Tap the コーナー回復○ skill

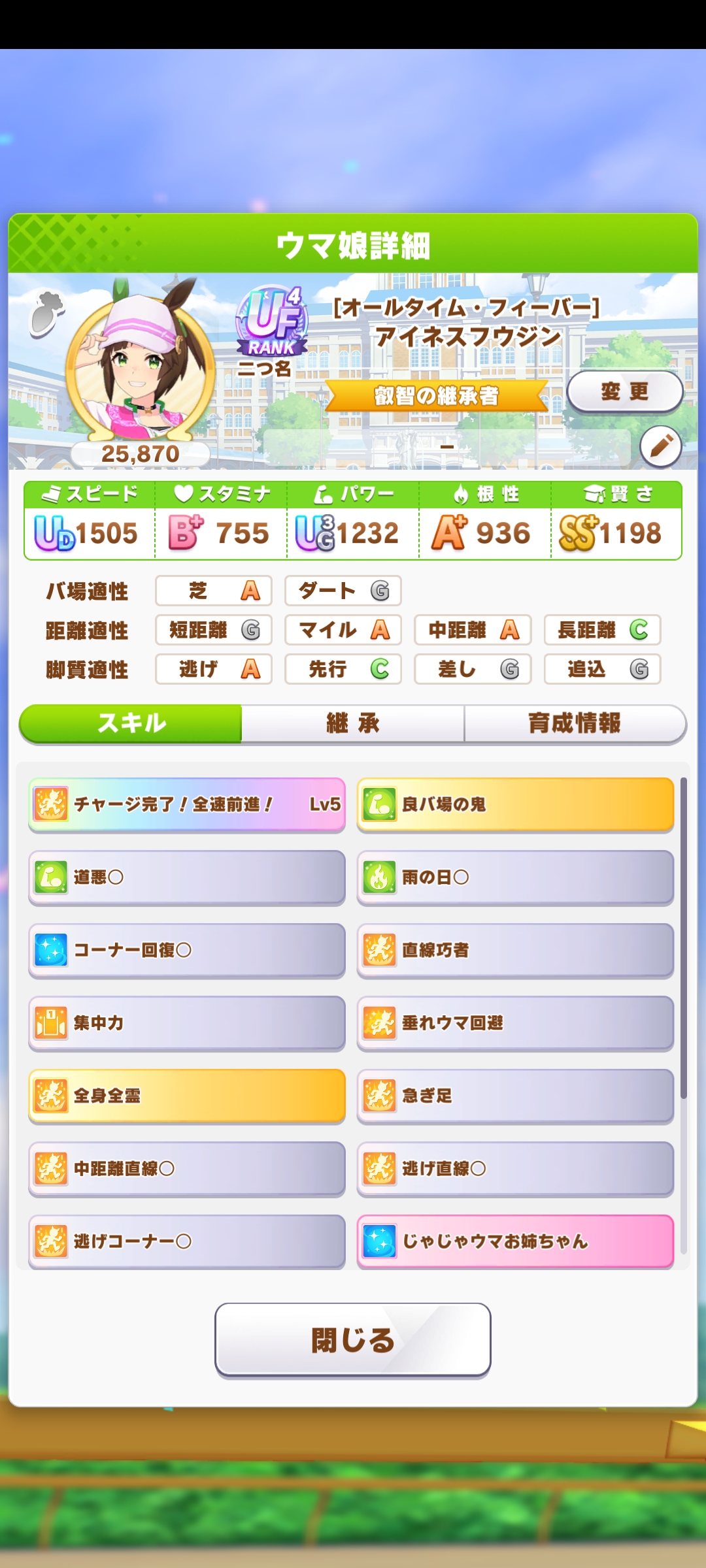click(x=187, y=950)
